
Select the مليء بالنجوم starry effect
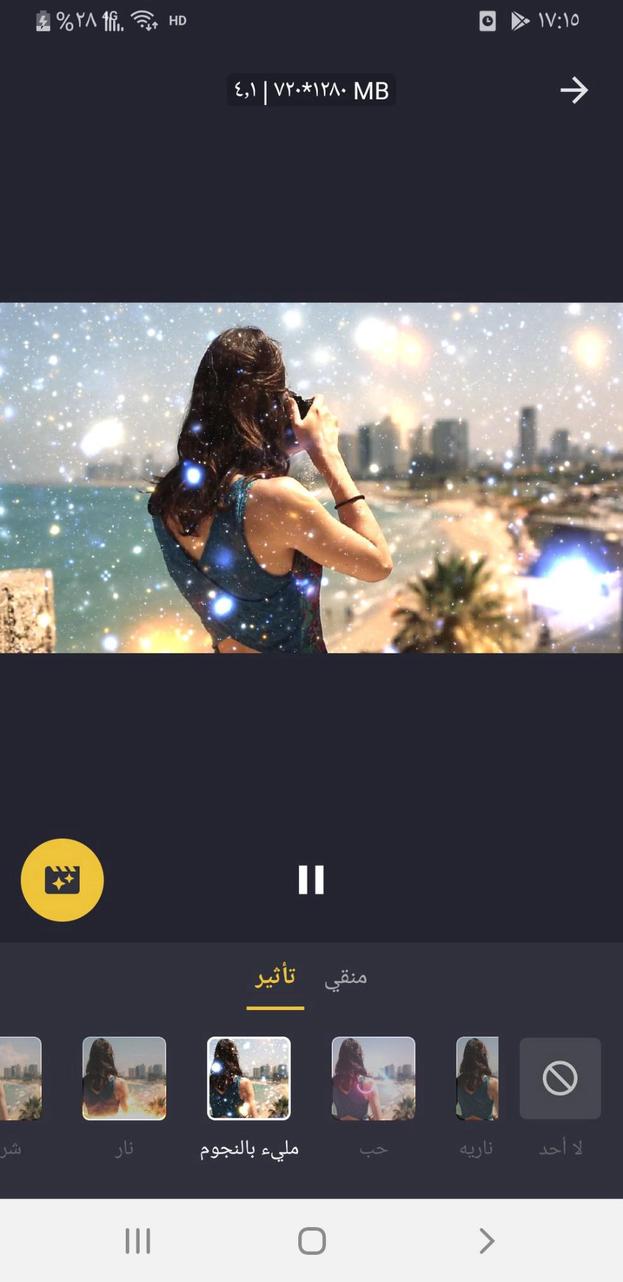(249, 1078)
